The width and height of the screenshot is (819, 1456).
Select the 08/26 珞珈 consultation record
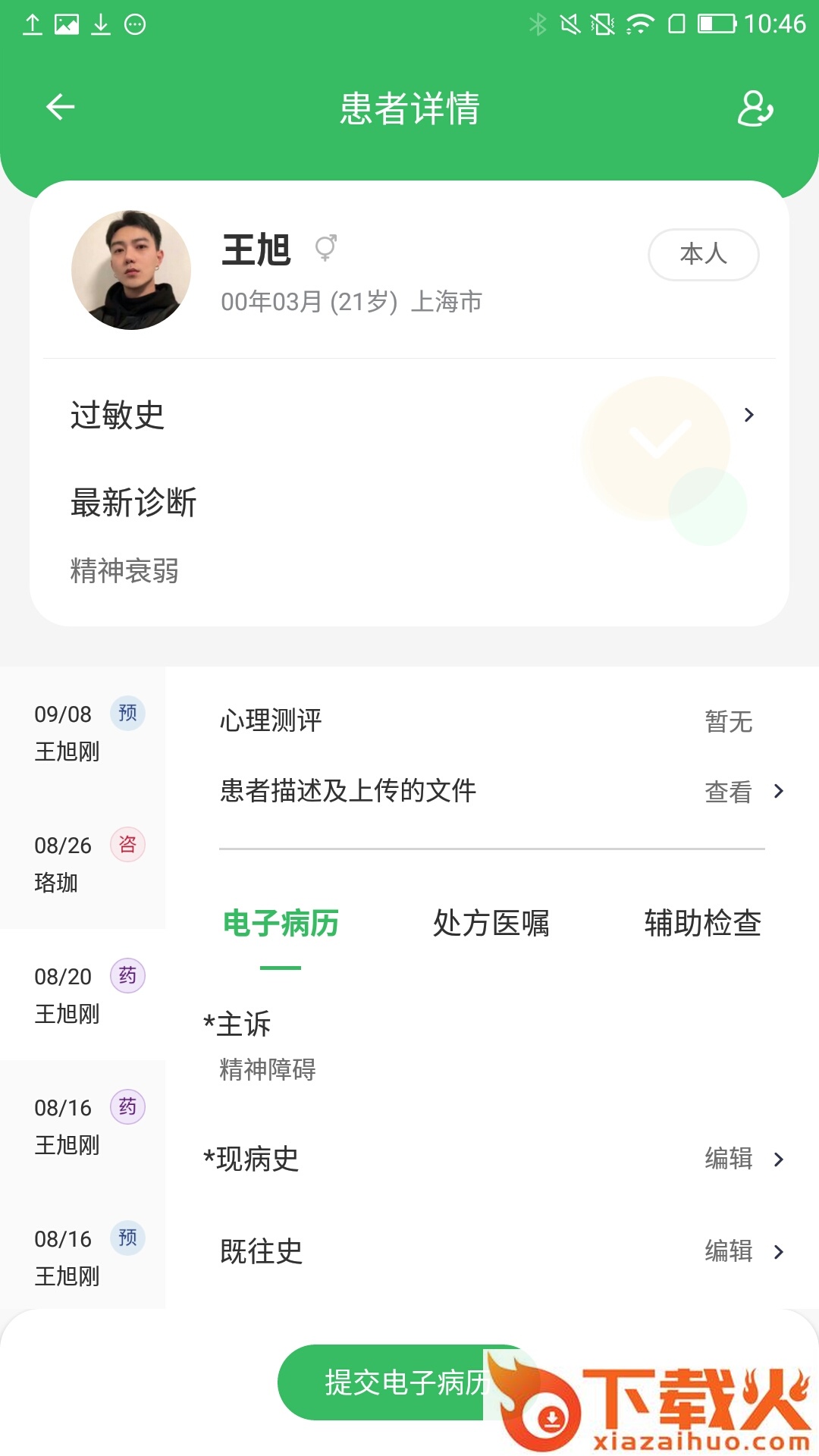83,863
